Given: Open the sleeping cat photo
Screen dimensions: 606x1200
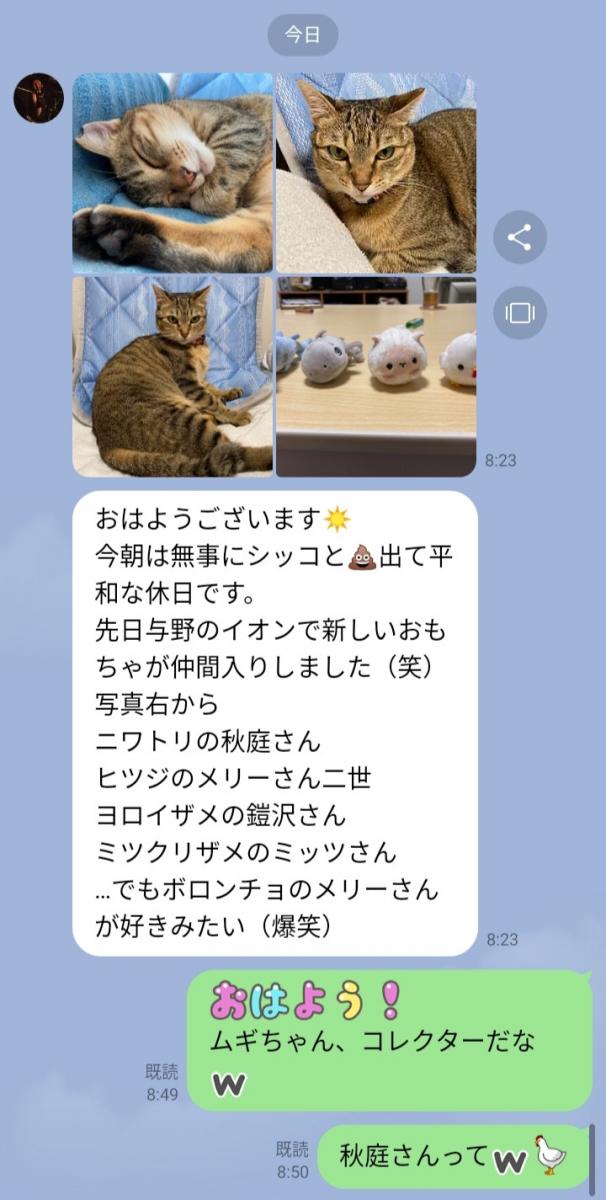Looking at the screenshot, I should tap(172, 172).
